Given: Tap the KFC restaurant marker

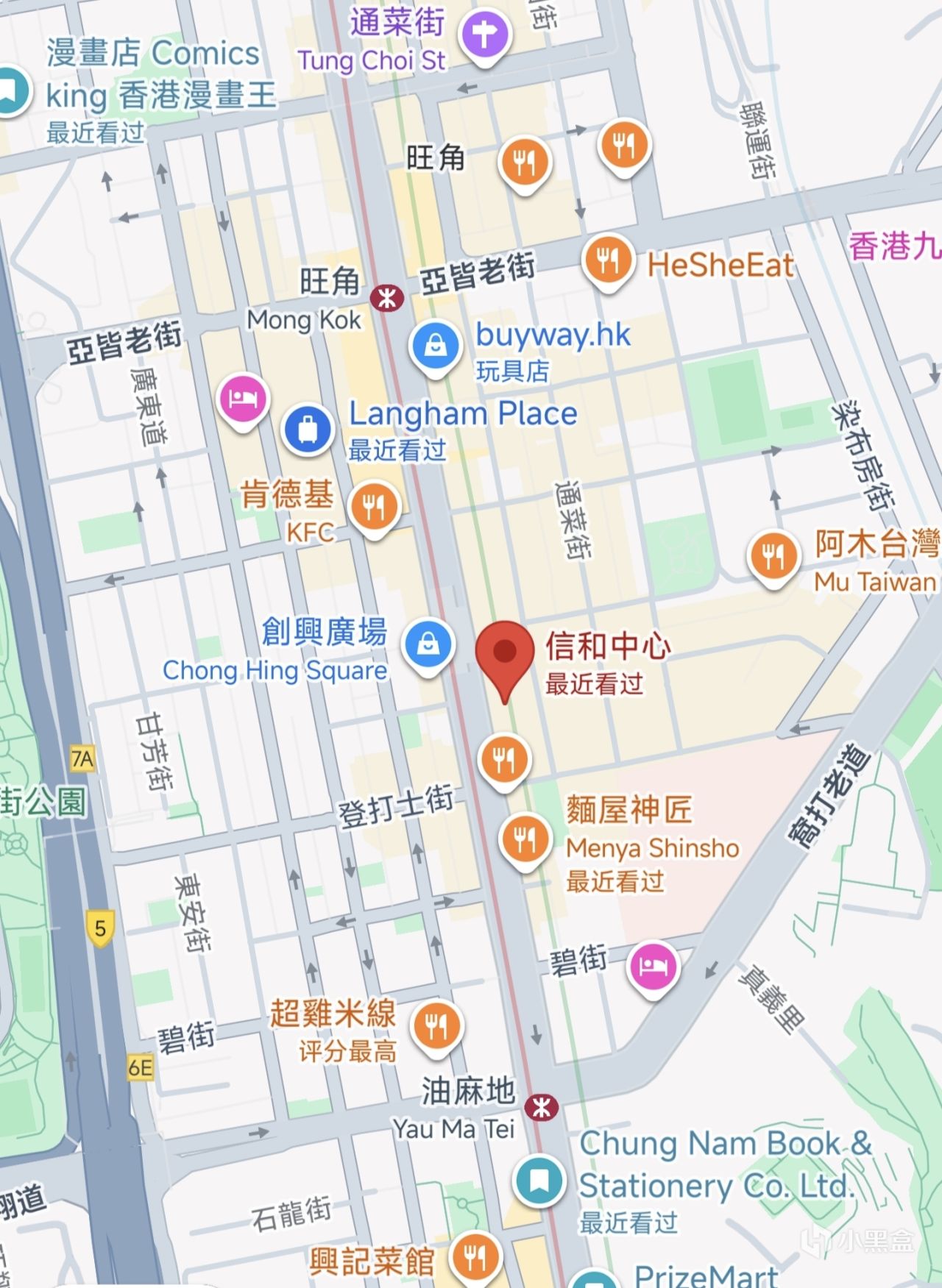Looking at the screenshot, I should [x=374, y=507].
